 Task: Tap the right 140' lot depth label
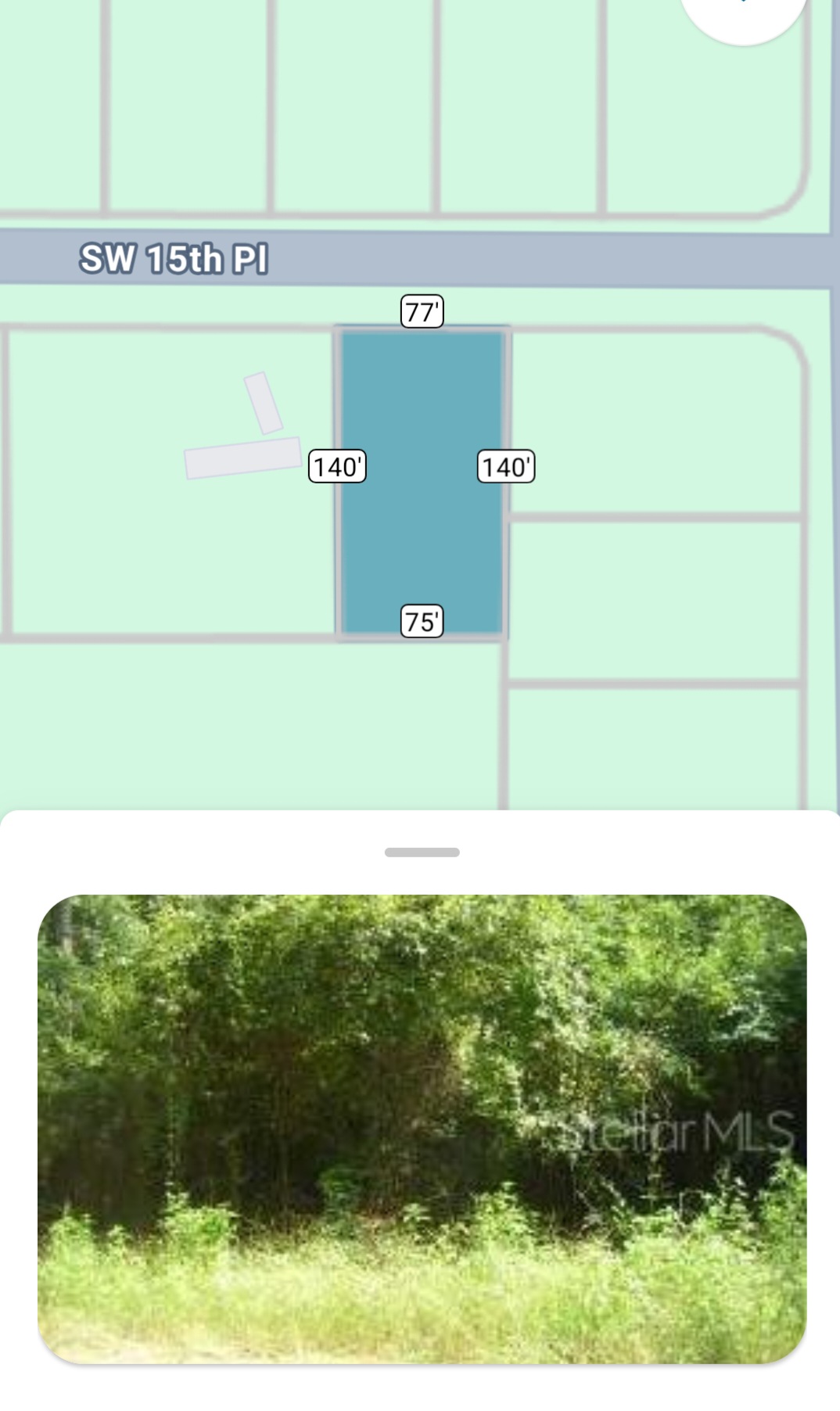(507, 468)
